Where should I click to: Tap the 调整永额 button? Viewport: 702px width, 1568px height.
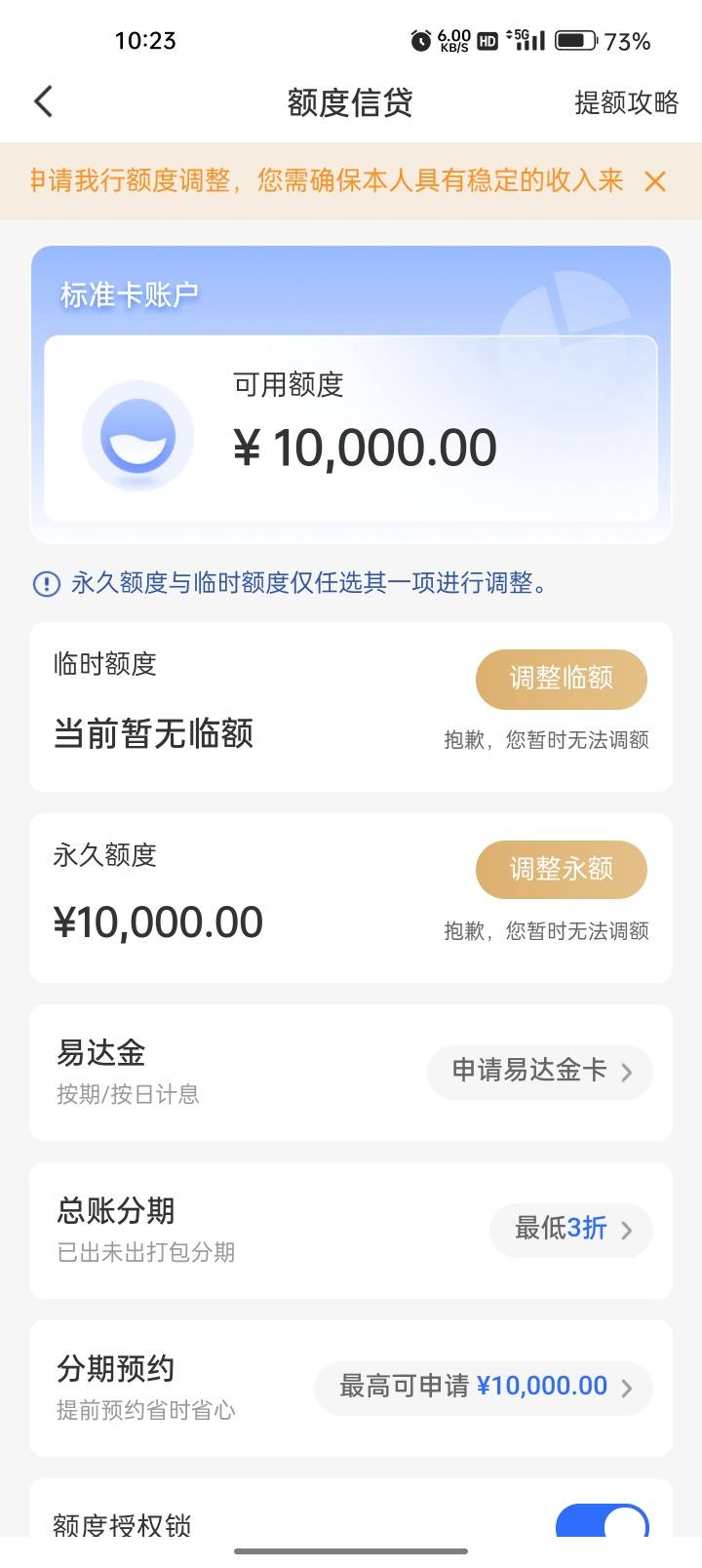click(561, 870)
